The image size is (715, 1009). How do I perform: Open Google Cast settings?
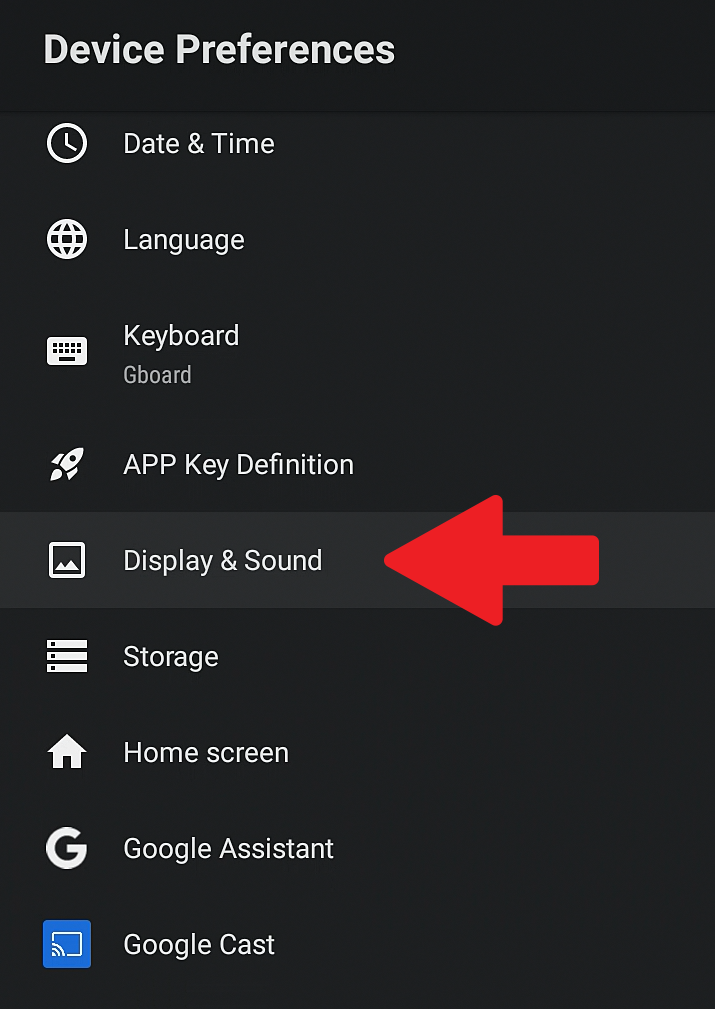pyautogui.click(x=198, y=945)
